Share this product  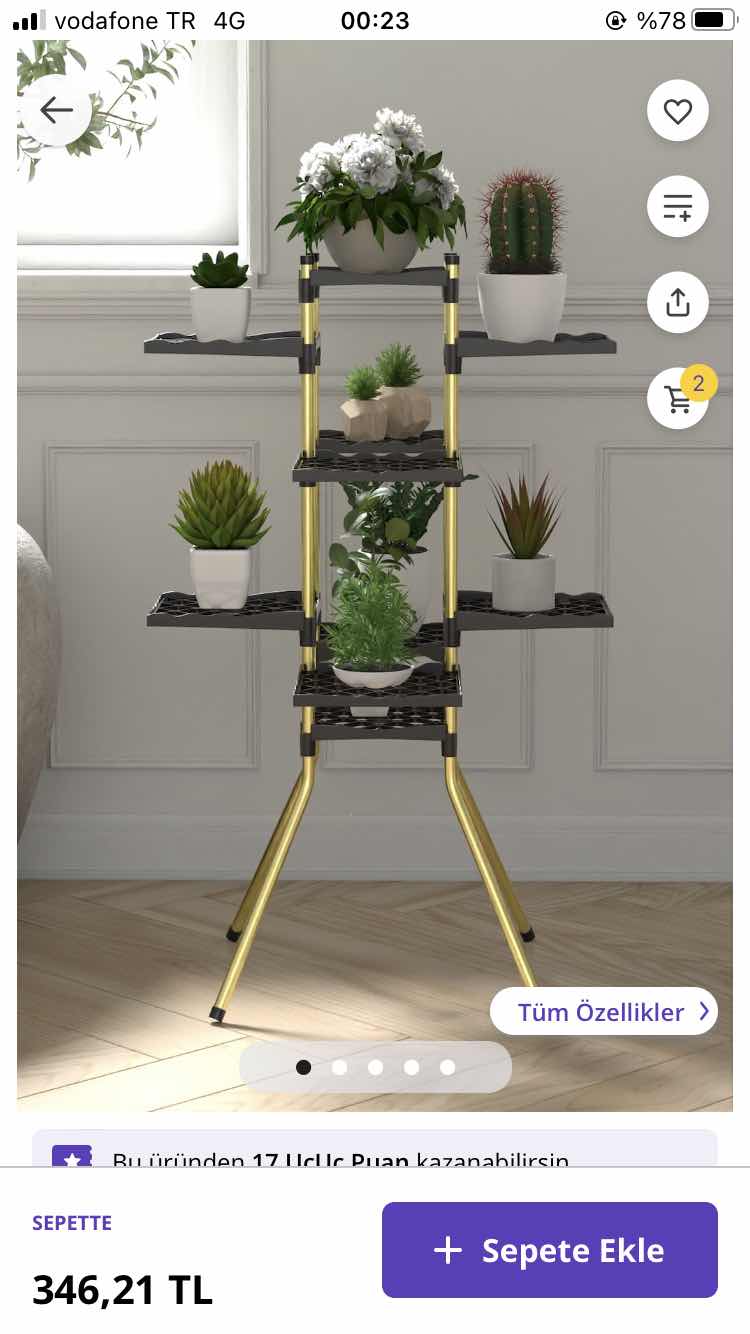pos(677,302)
